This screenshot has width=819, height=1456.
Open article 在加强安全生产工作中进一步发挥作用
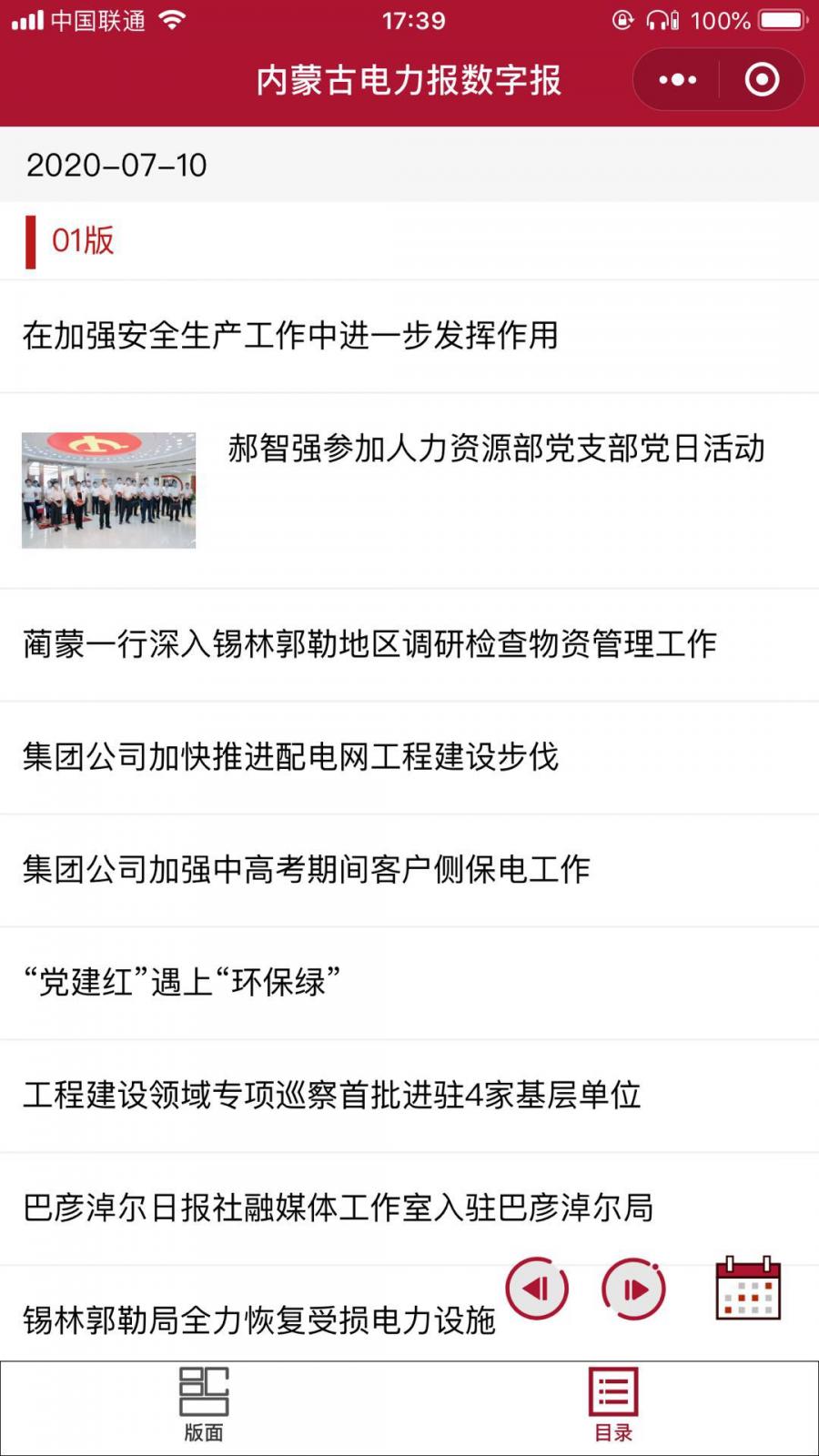point(291,336)
